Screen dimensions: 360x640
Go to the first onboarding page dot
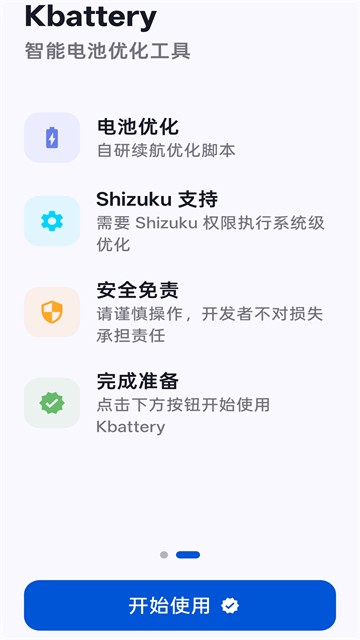164,555
